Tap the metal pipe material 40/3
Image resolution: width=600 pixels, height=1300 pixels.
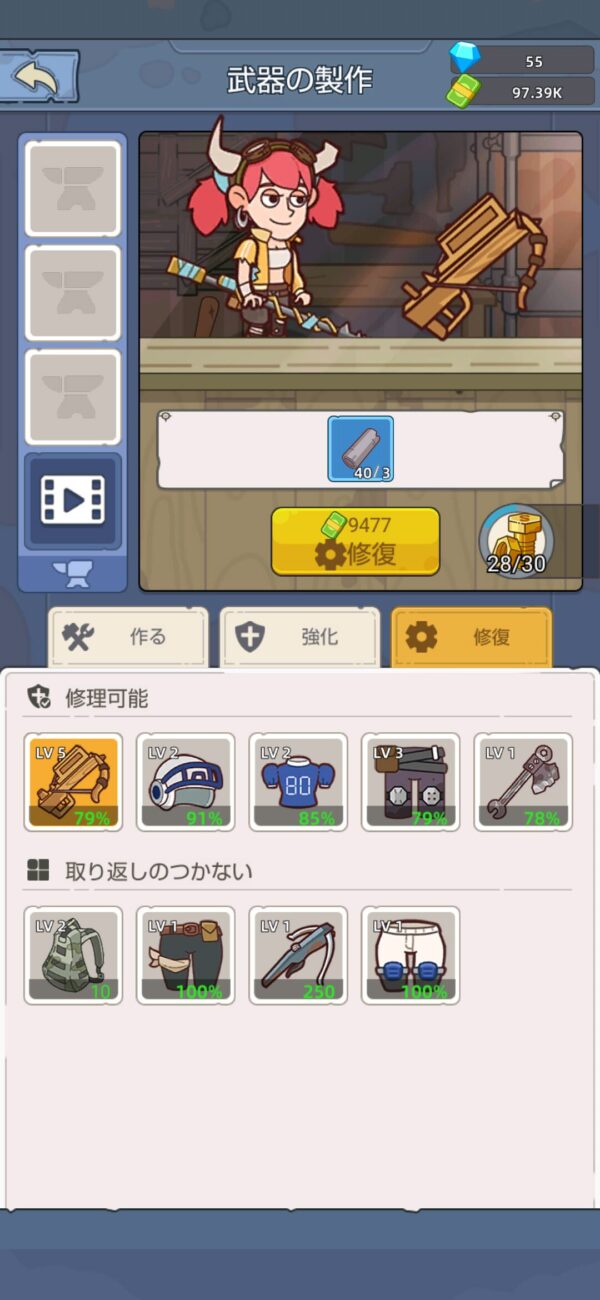pos(360,449)
